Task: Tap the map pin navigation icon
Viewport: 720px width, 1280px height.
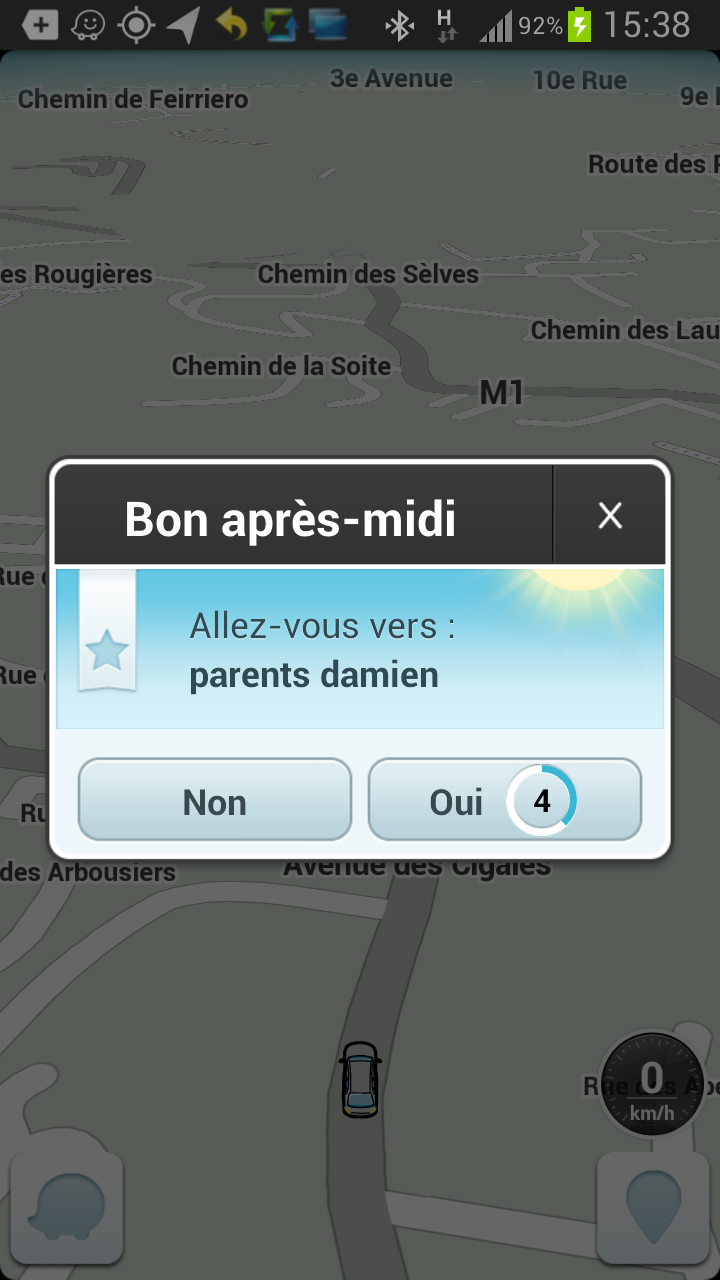Action: point(655,1207)
